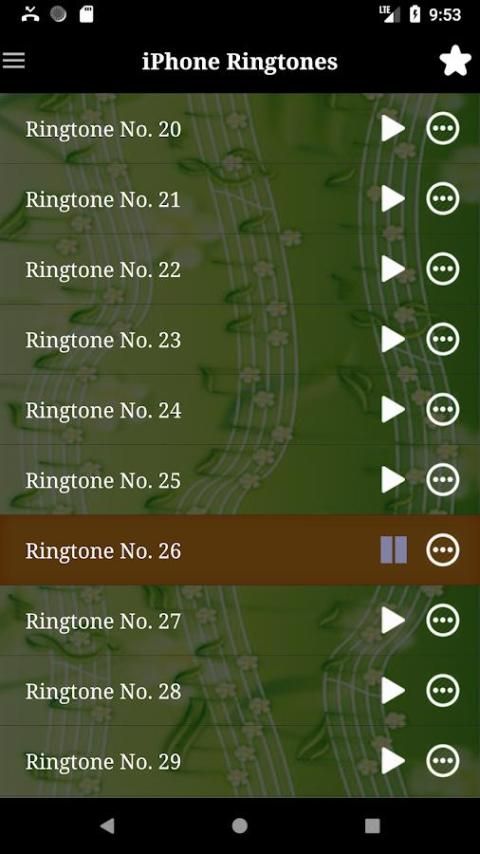The image size is (480, 854).
Task: Open options for Ringtone No. 28
Action: (442, 691)
